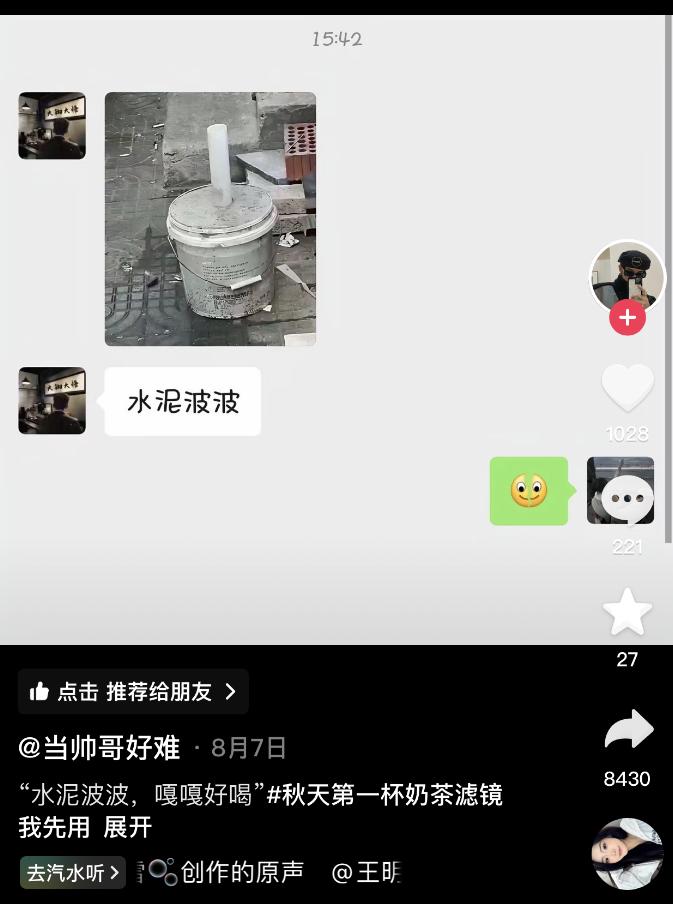Expand the full caption with 展开

pos(128,828)
